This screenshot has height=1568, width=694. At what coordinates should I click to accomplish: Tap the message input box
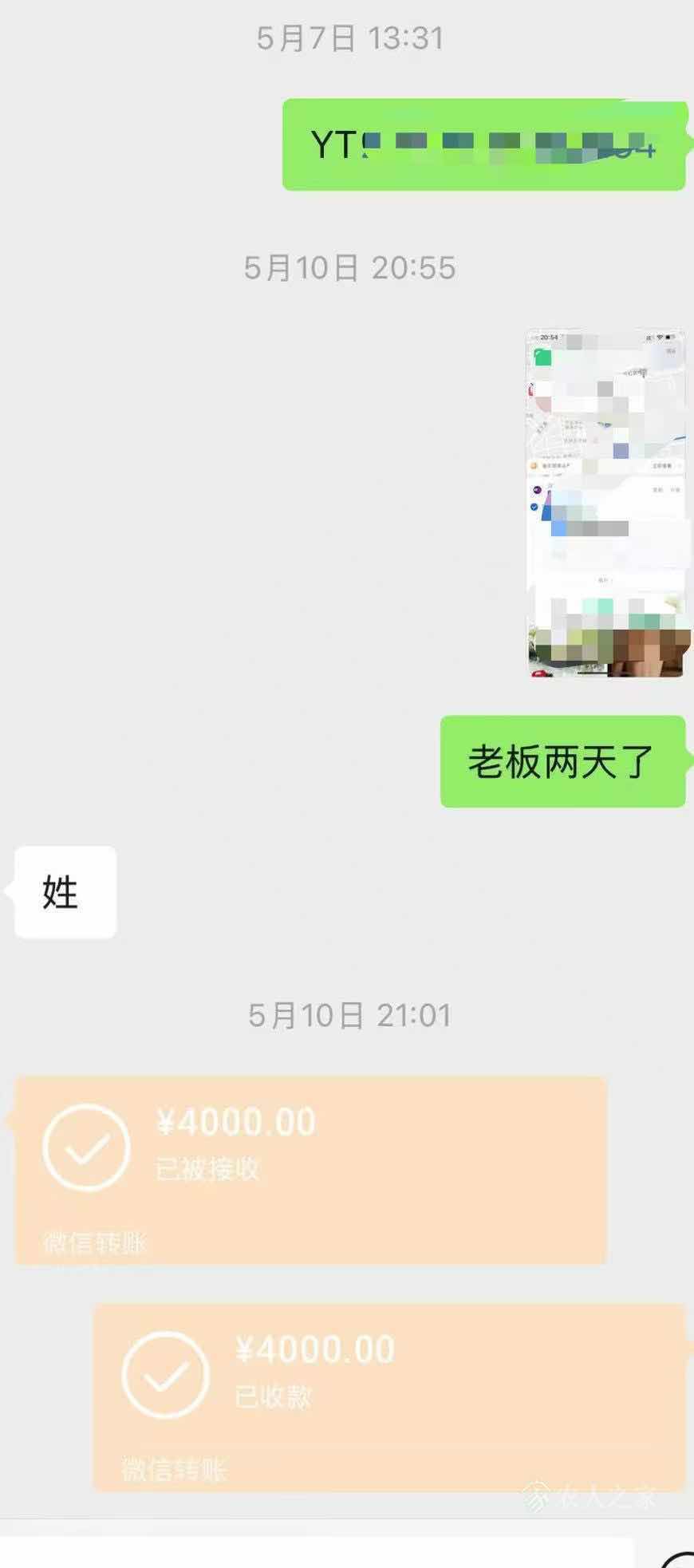click(317, 1553)
